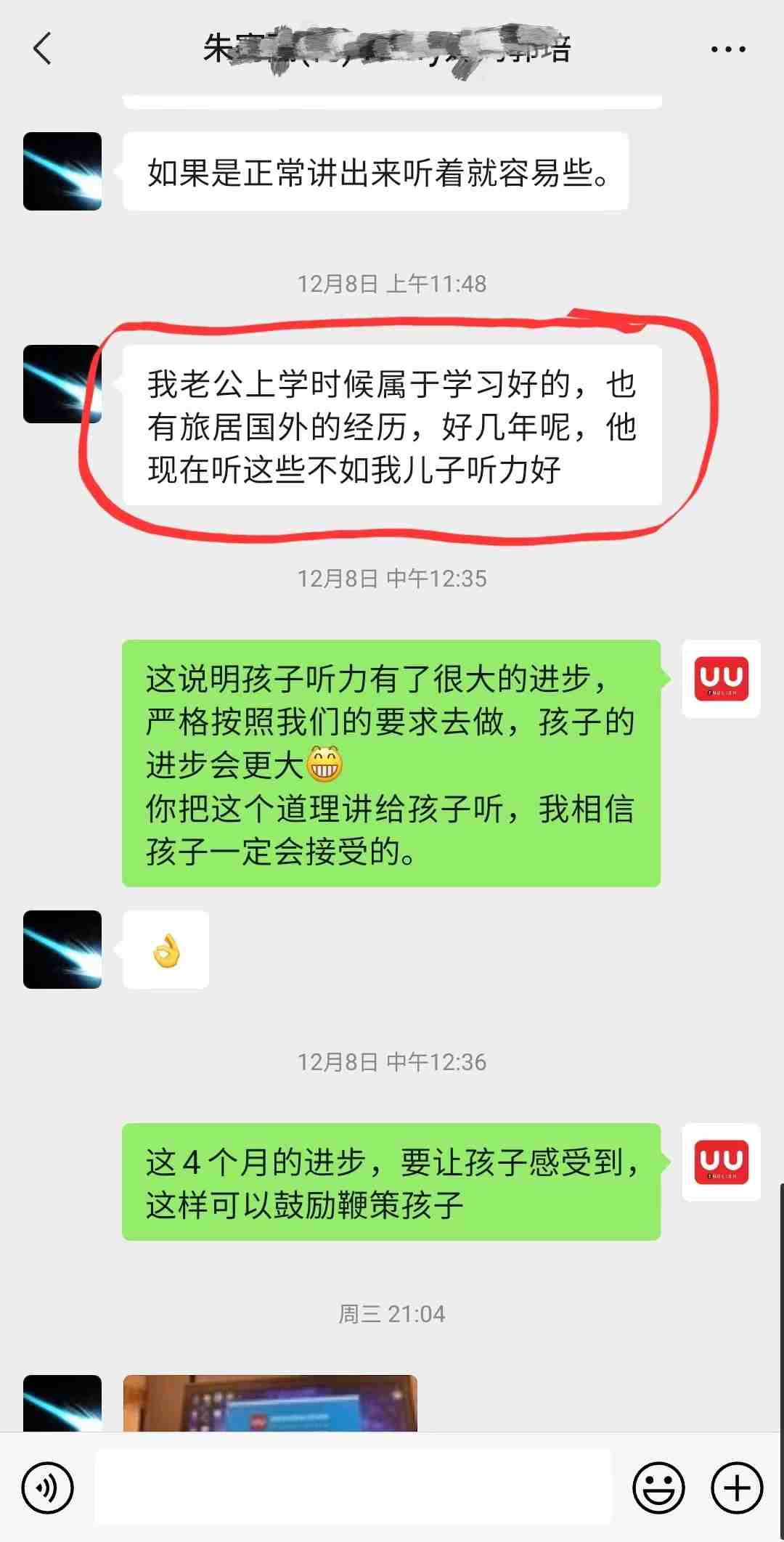Focus the message text field
Image resolution: width=784 pixels, height=1542 pixels.
353,1488
